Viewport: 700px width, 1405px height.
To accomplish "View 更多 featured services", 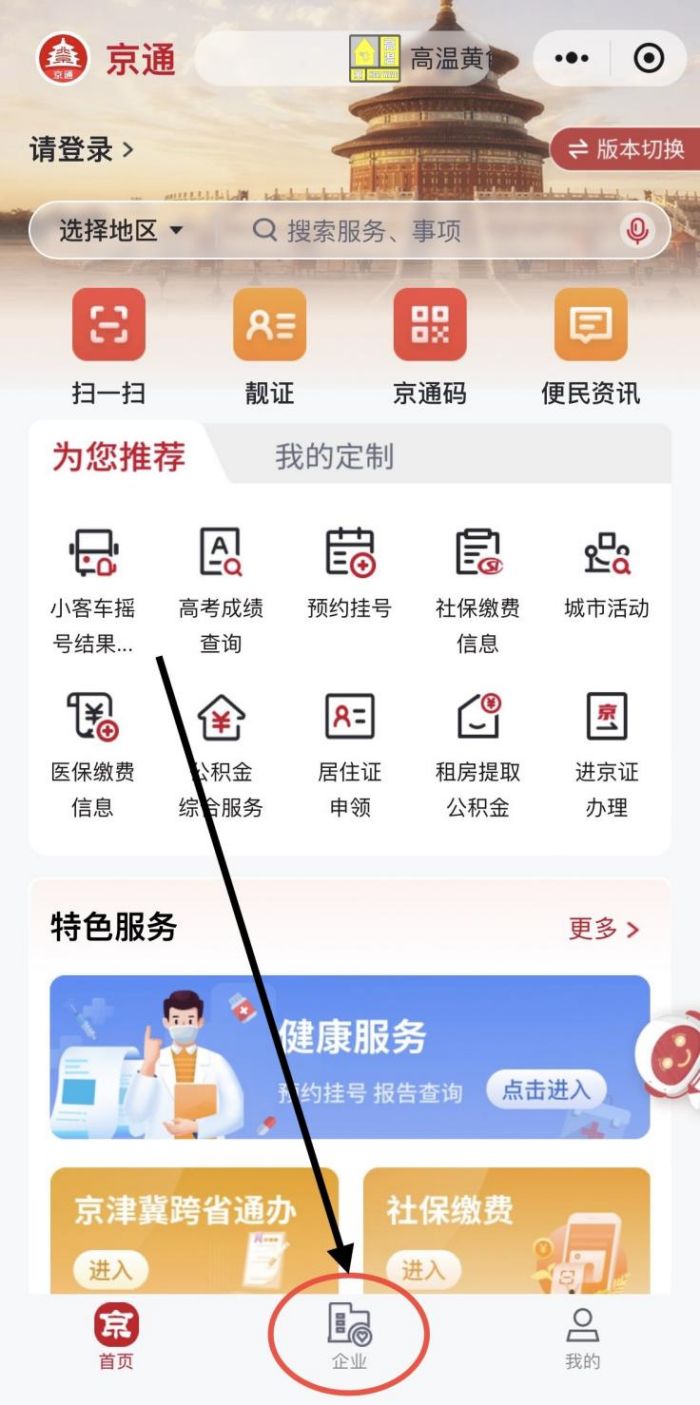I will tap(603, 929).
